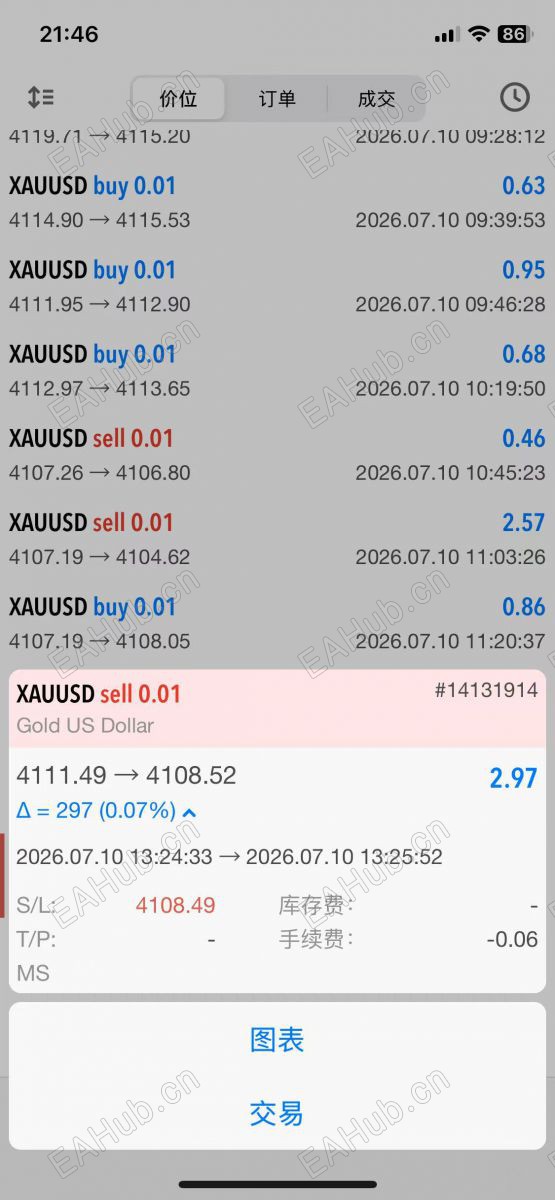Open the XAUUSD buy trade with profit 0.86
This screenshot has height=1200, width=555.
277,622
